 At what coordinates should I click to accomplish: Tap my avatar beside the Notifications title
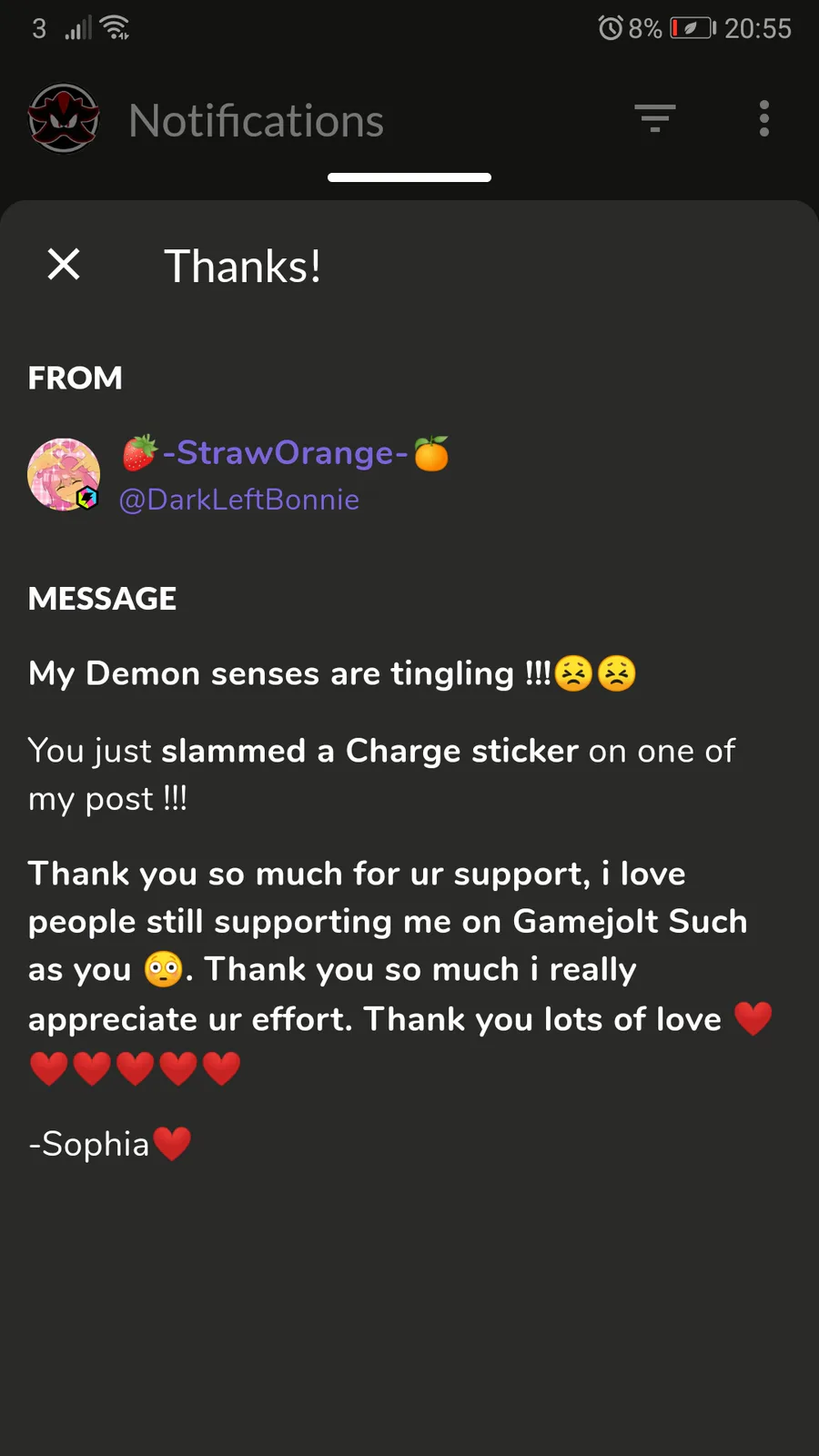coord(64,119)
